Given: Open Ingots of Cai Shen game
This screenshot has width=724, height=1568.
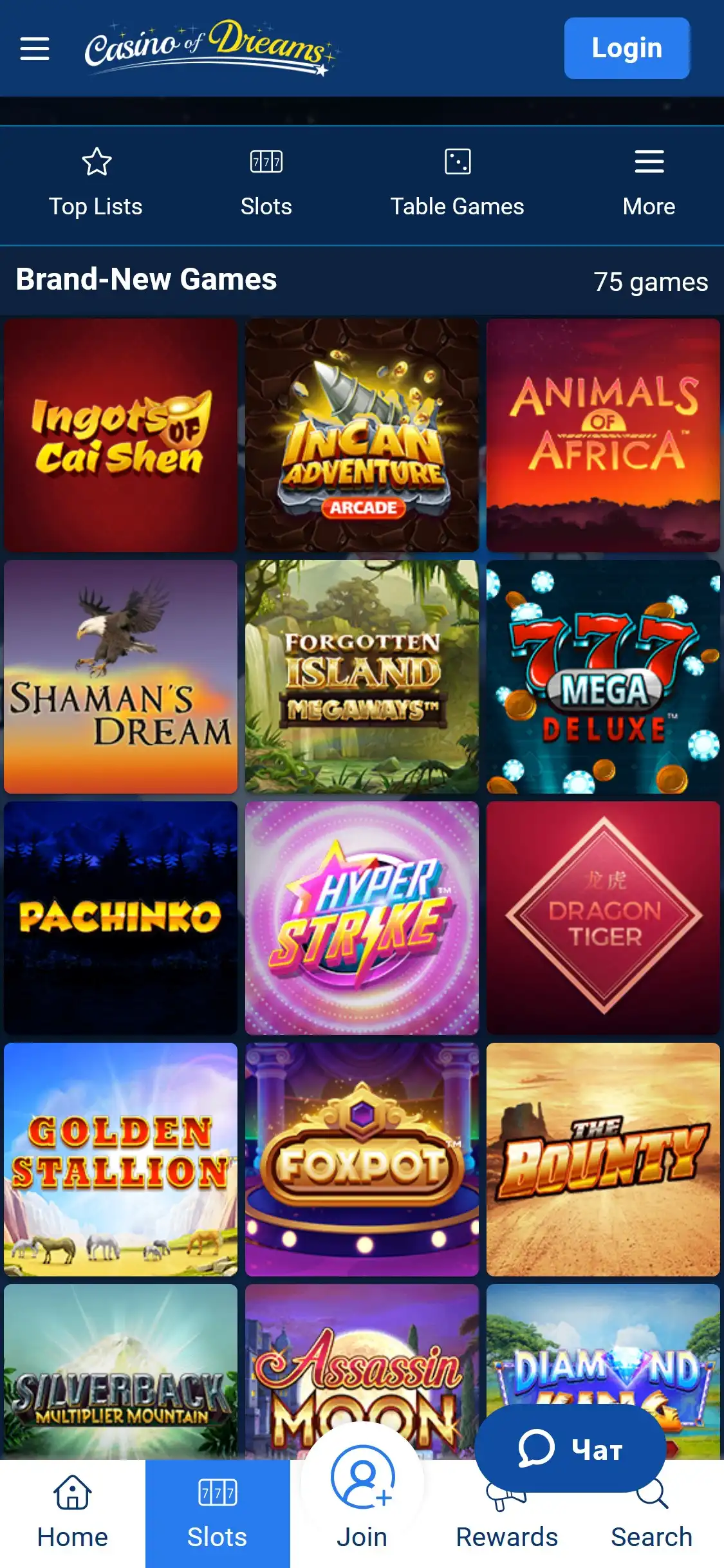Looking at the screenshot, I should (x=120, y=435).
